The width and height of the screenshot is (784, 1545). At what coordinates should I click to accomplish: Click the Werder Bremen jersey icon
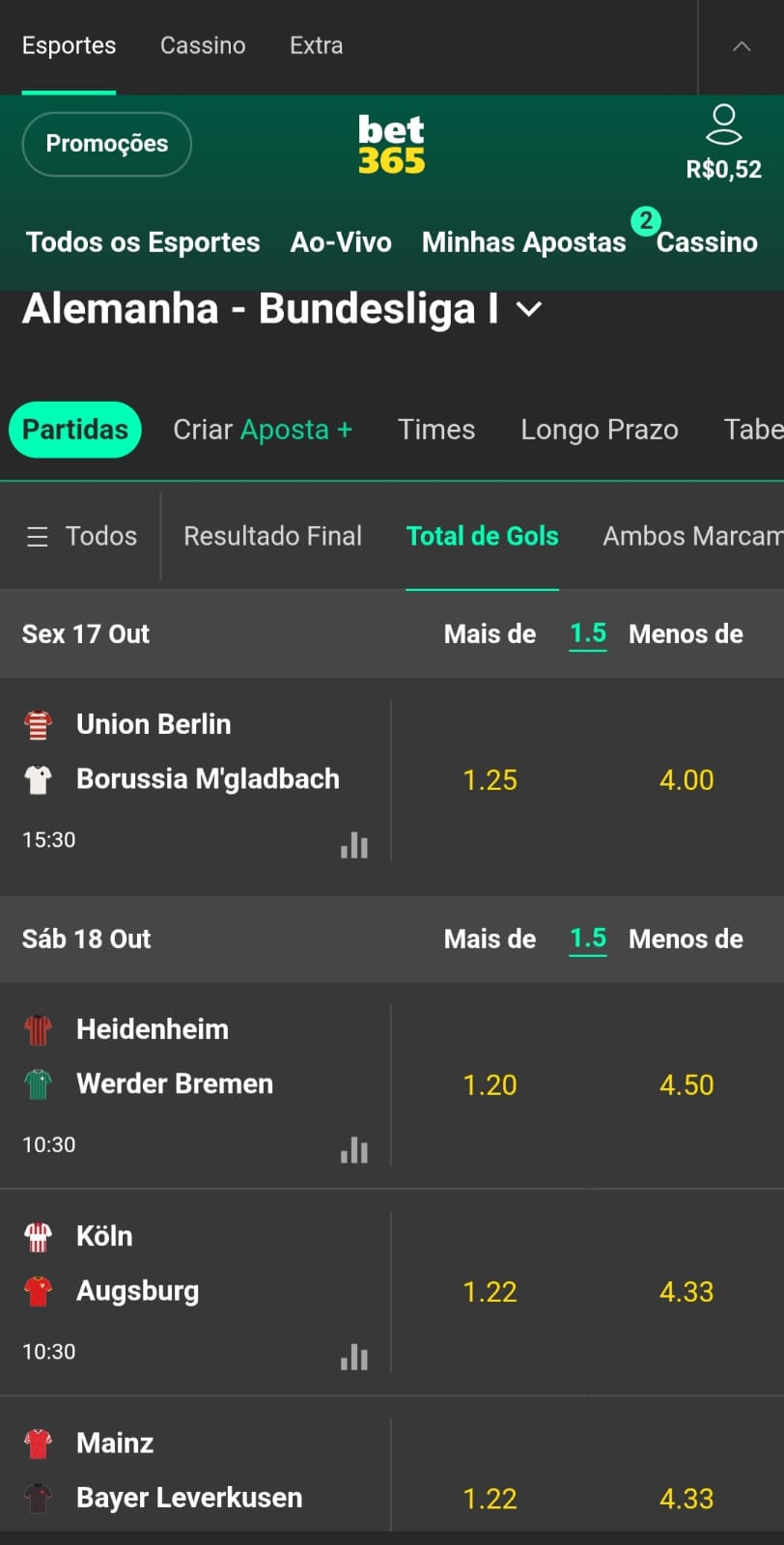[x=37, y=1083]
